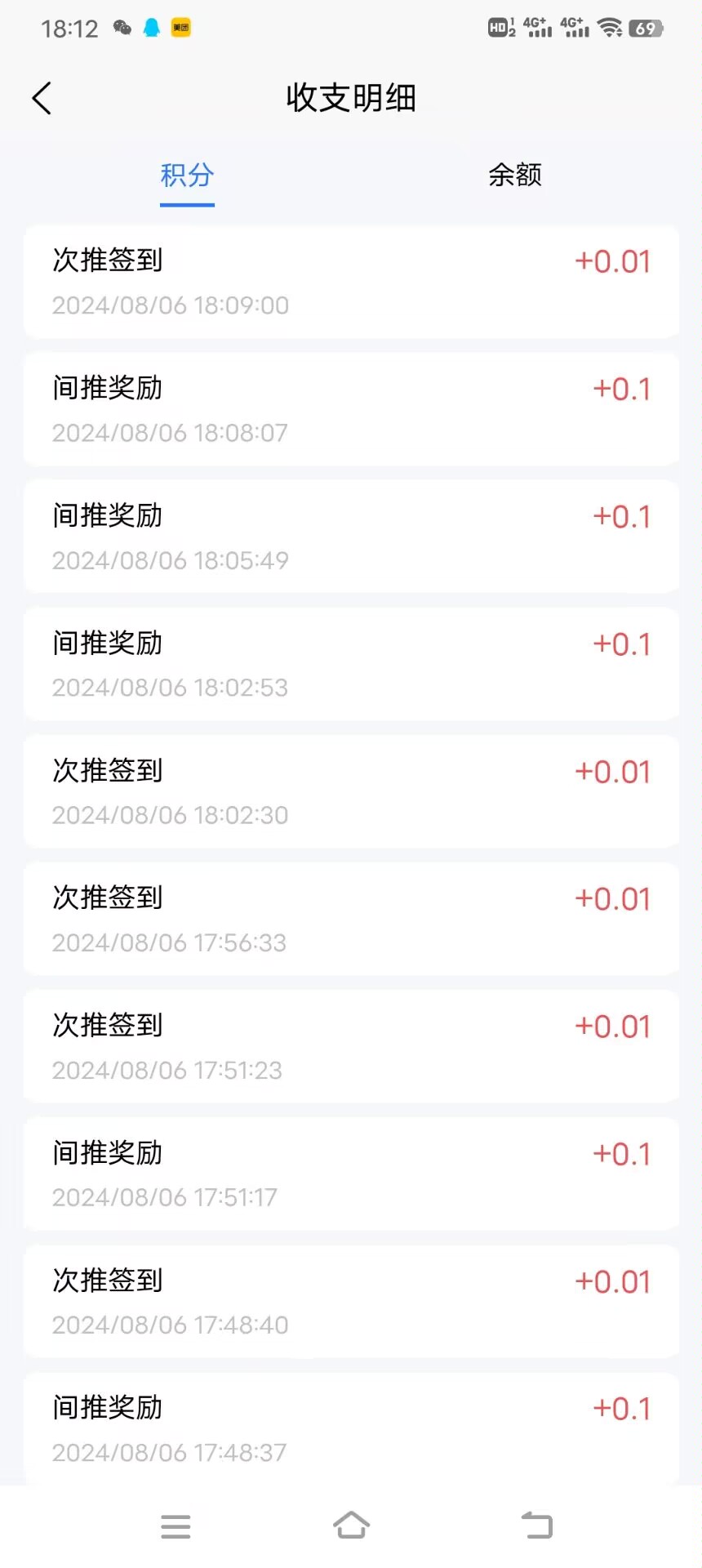The height and width of the screenshot is (1568, 702).
Task: Switch to the 余额 tab
Action: (x=514, y=176)
